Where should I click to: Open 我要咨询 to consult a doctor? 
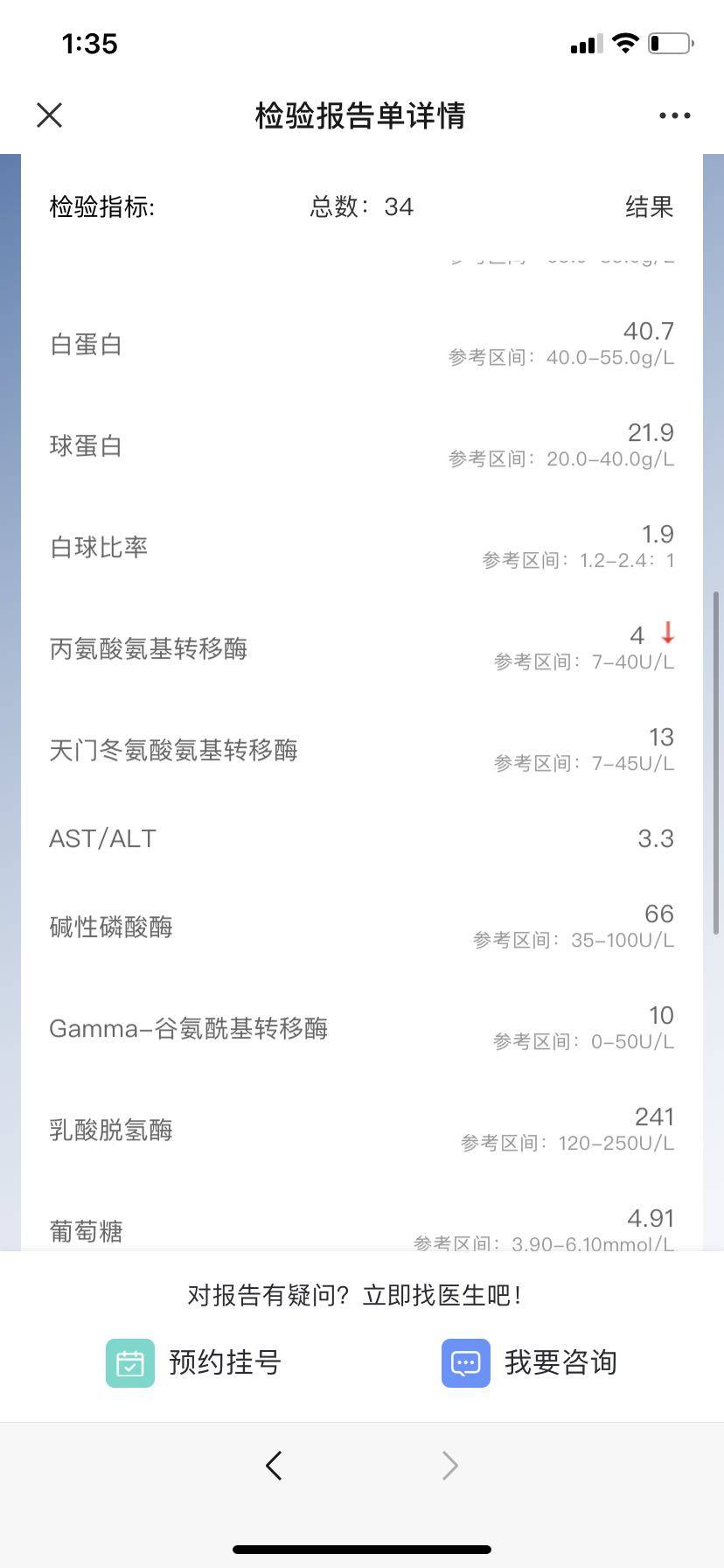(530, 1362)
